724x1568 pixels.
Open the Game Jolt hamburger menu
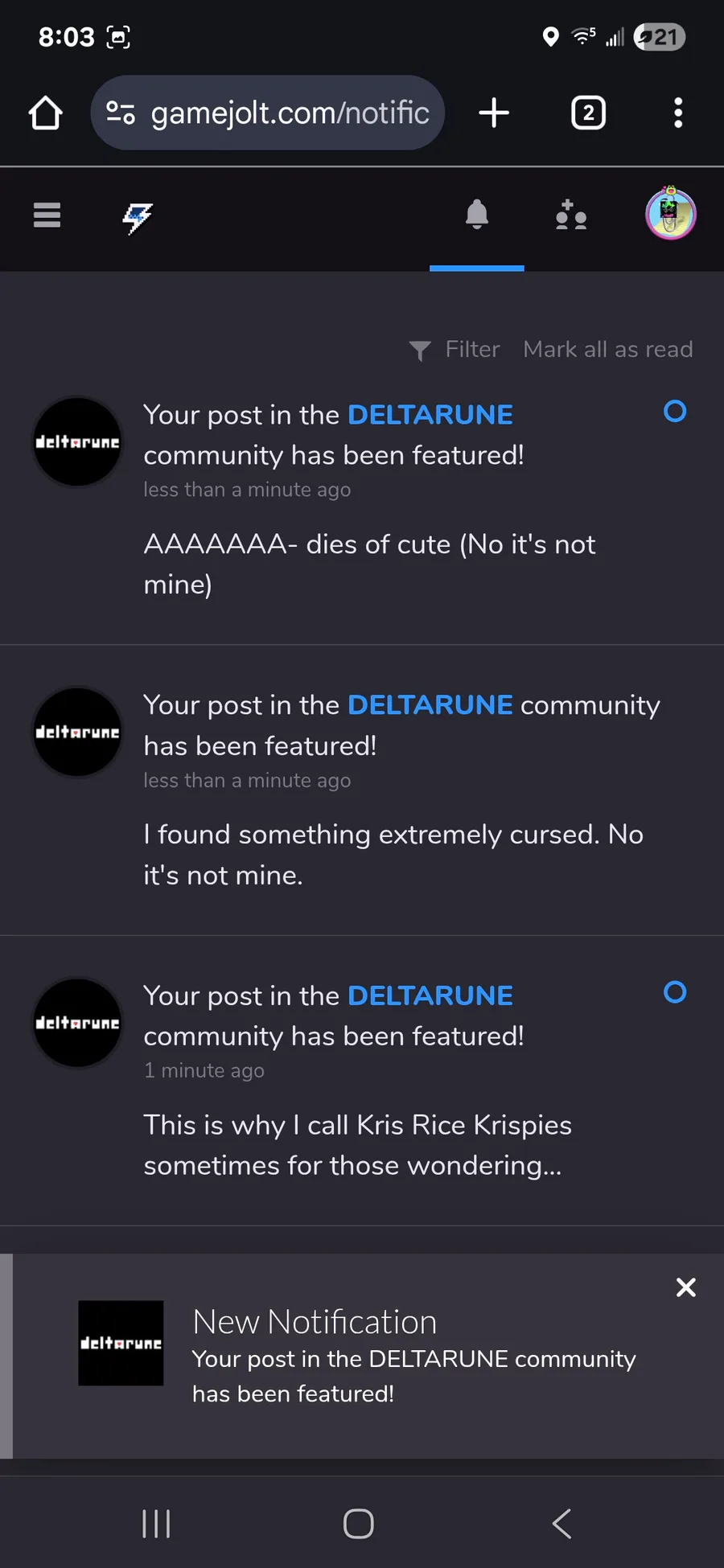(47, 215)
